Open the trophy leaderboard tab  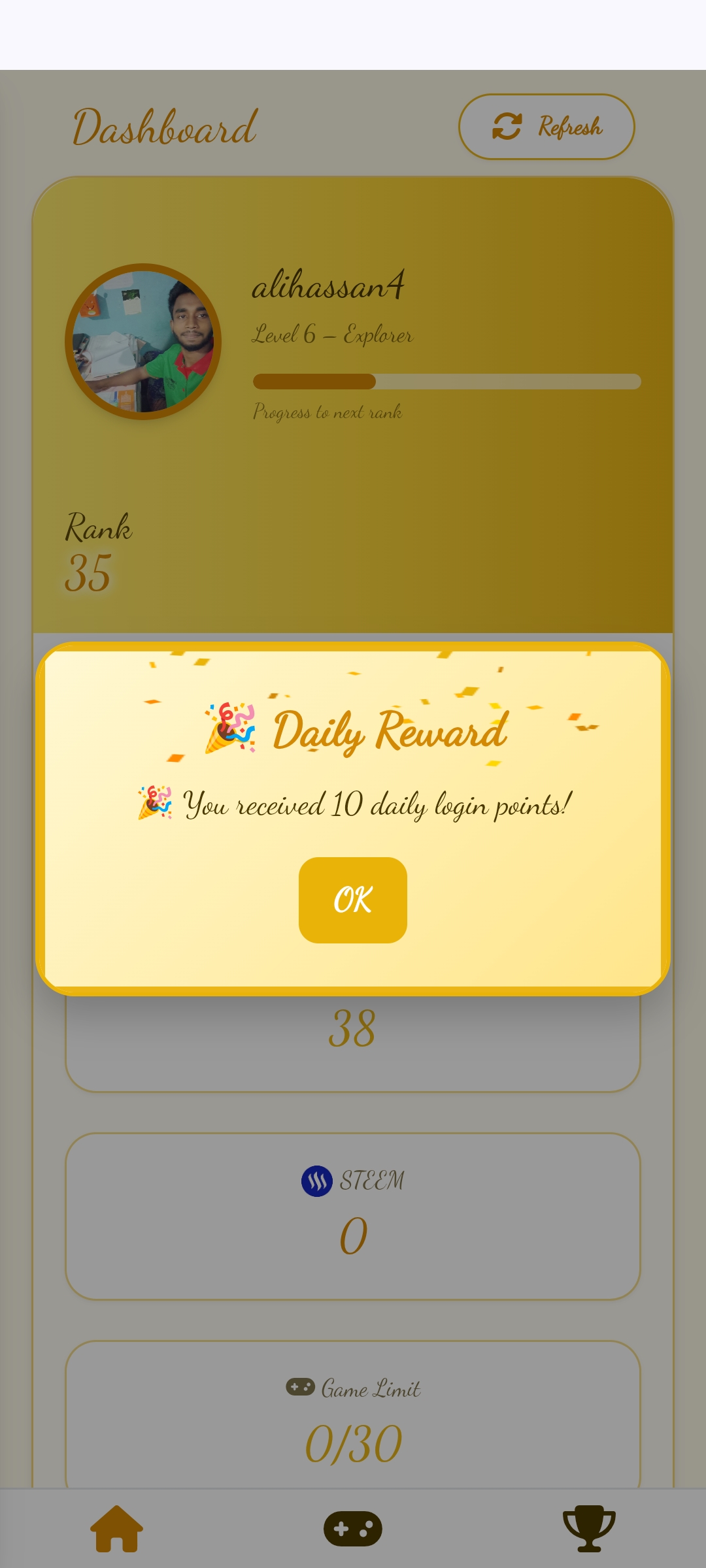coord(589,1528)
